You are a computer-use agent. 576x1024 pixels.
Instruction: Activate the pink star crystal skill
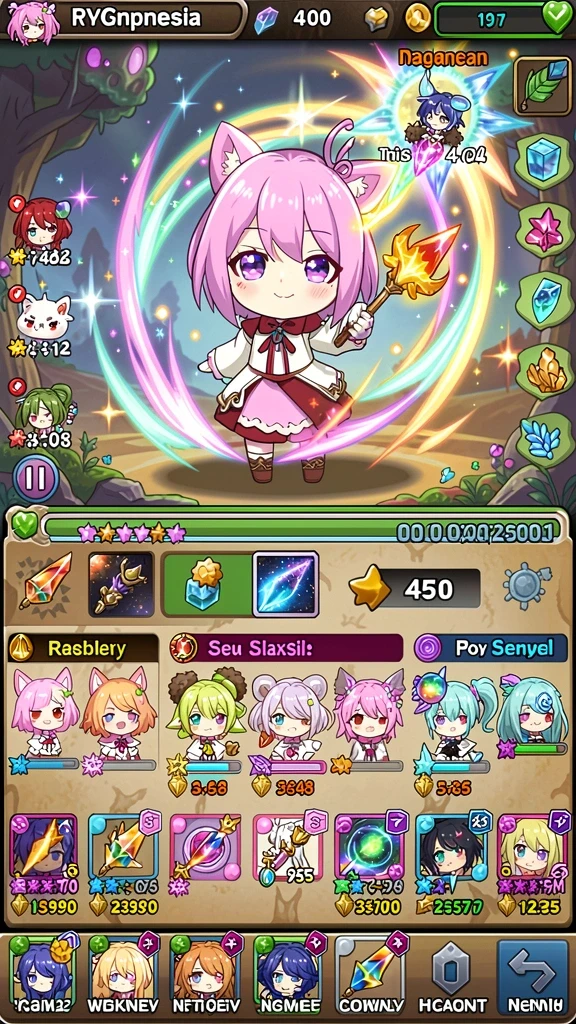click(x=543, y=231)
